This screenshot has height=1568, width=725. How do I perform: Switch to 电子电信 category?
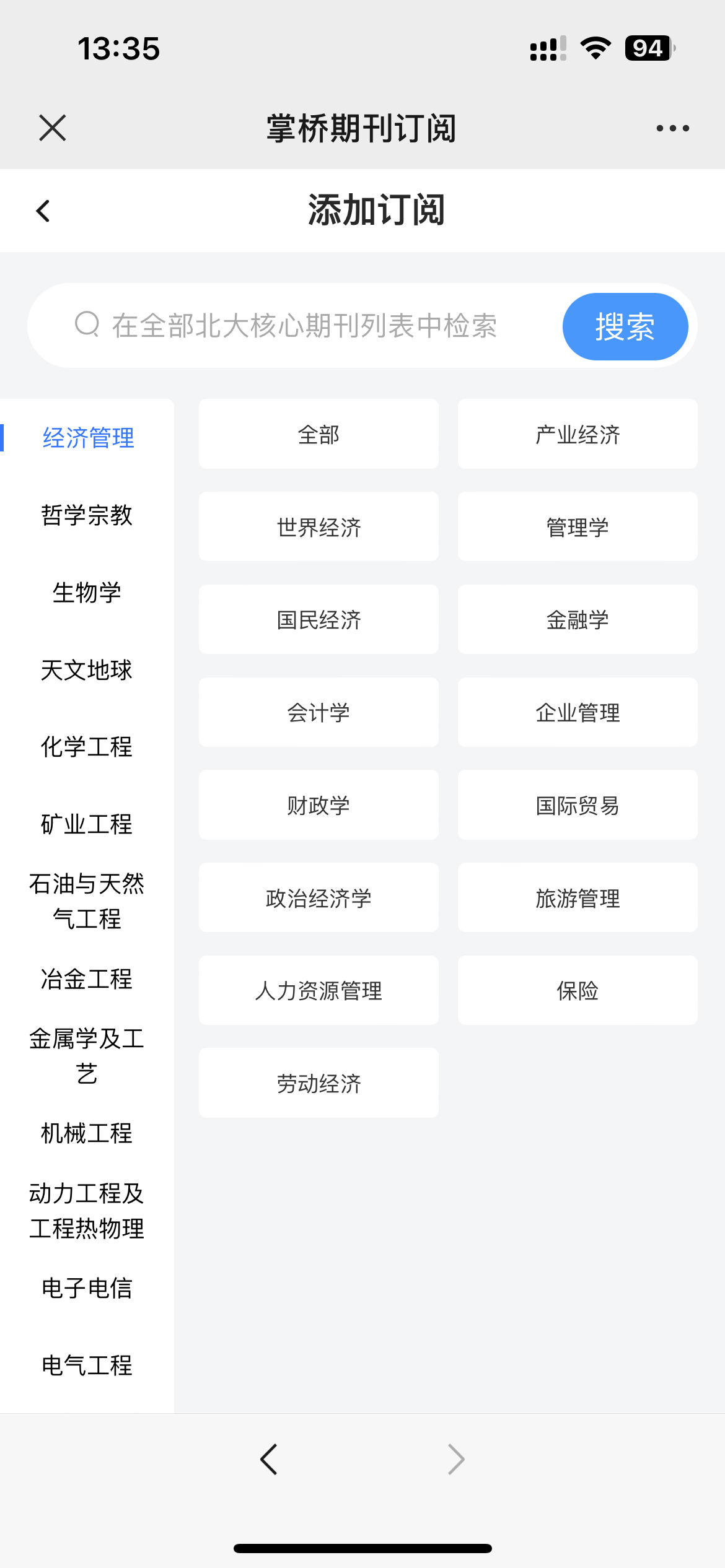click(87, 1288)
